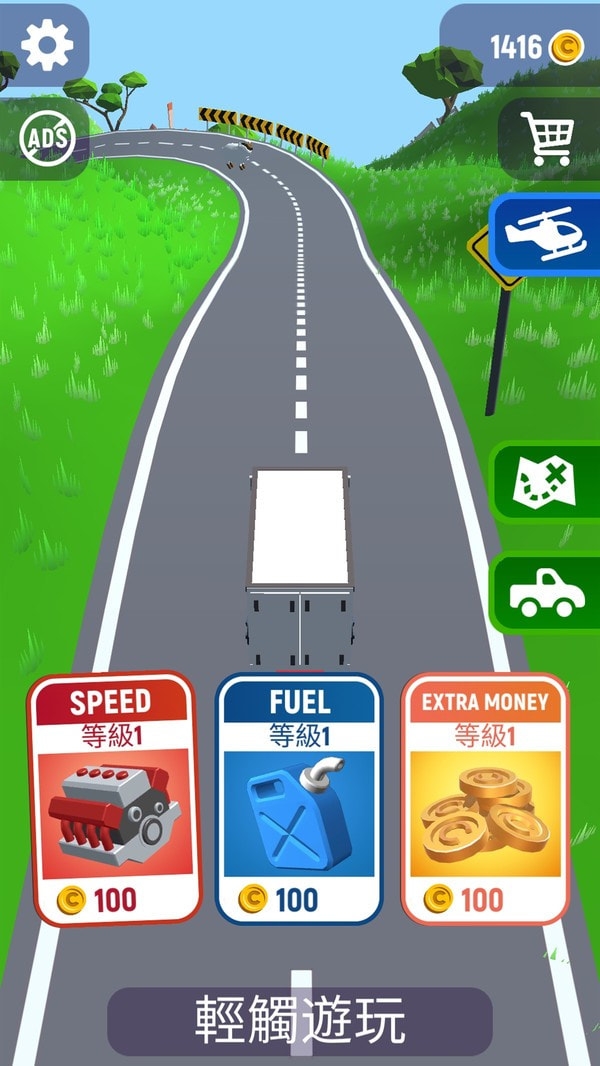Upgrade SPEED for 100 coins
600x1066 pixels.
(112, 798)
